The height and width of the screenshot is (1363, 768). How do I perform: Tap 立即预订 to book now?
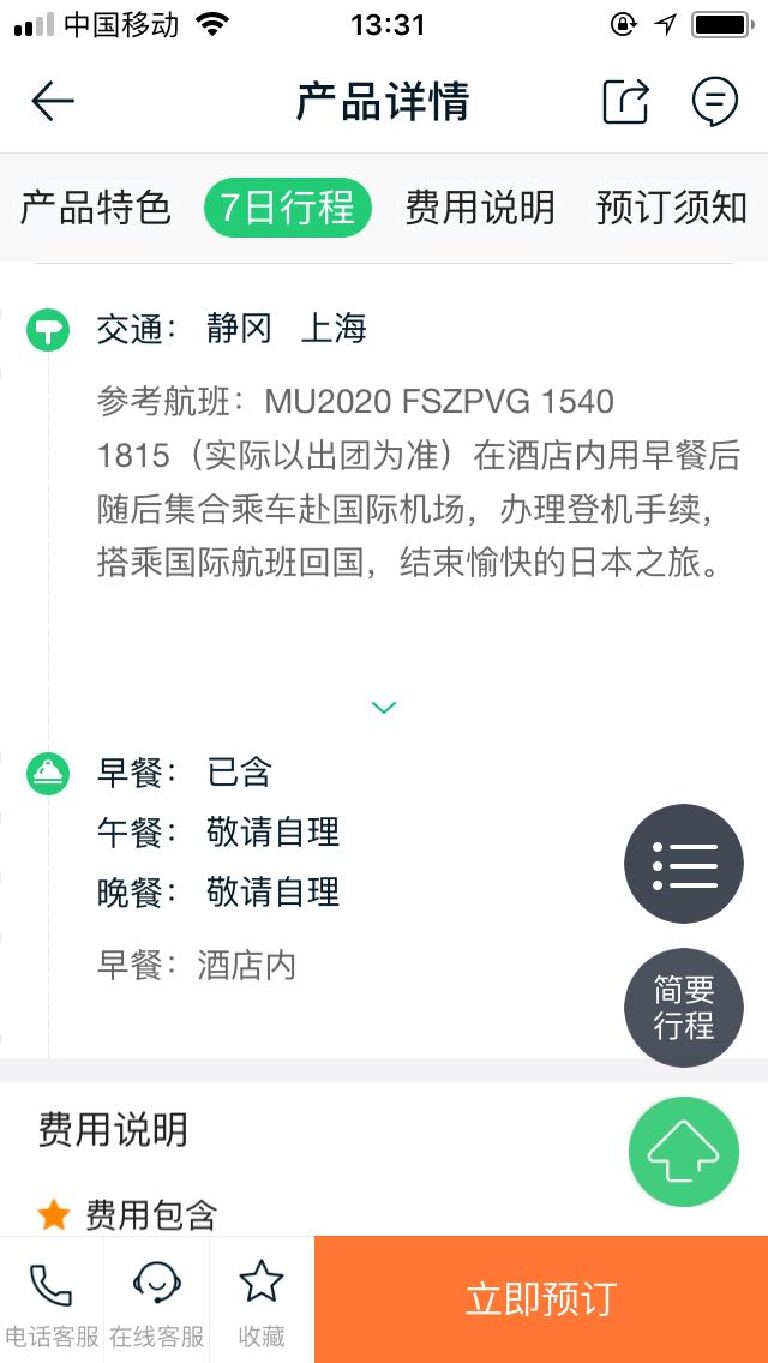coord(541,1300)
